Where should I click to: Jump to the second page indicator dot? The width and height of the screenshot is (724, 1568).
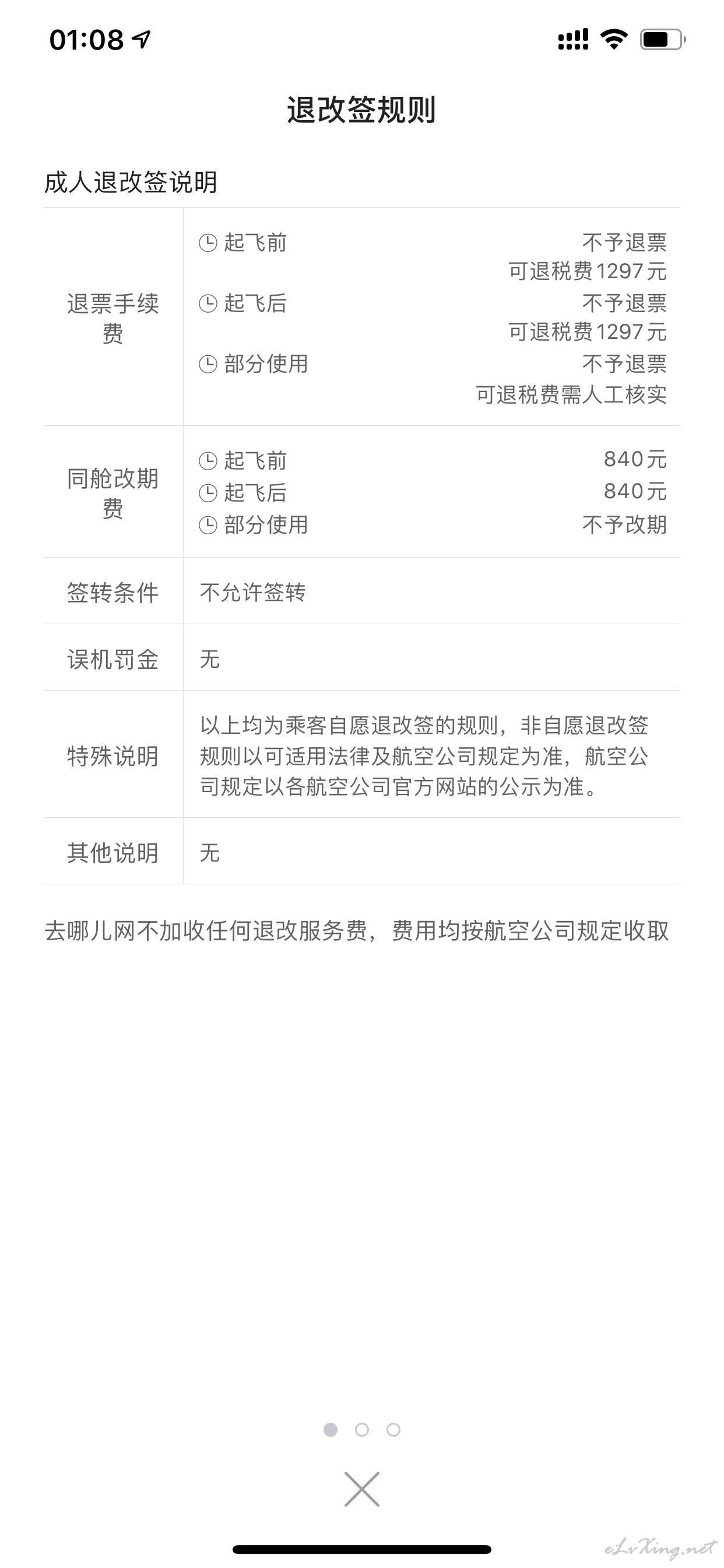pos(362,1429)
